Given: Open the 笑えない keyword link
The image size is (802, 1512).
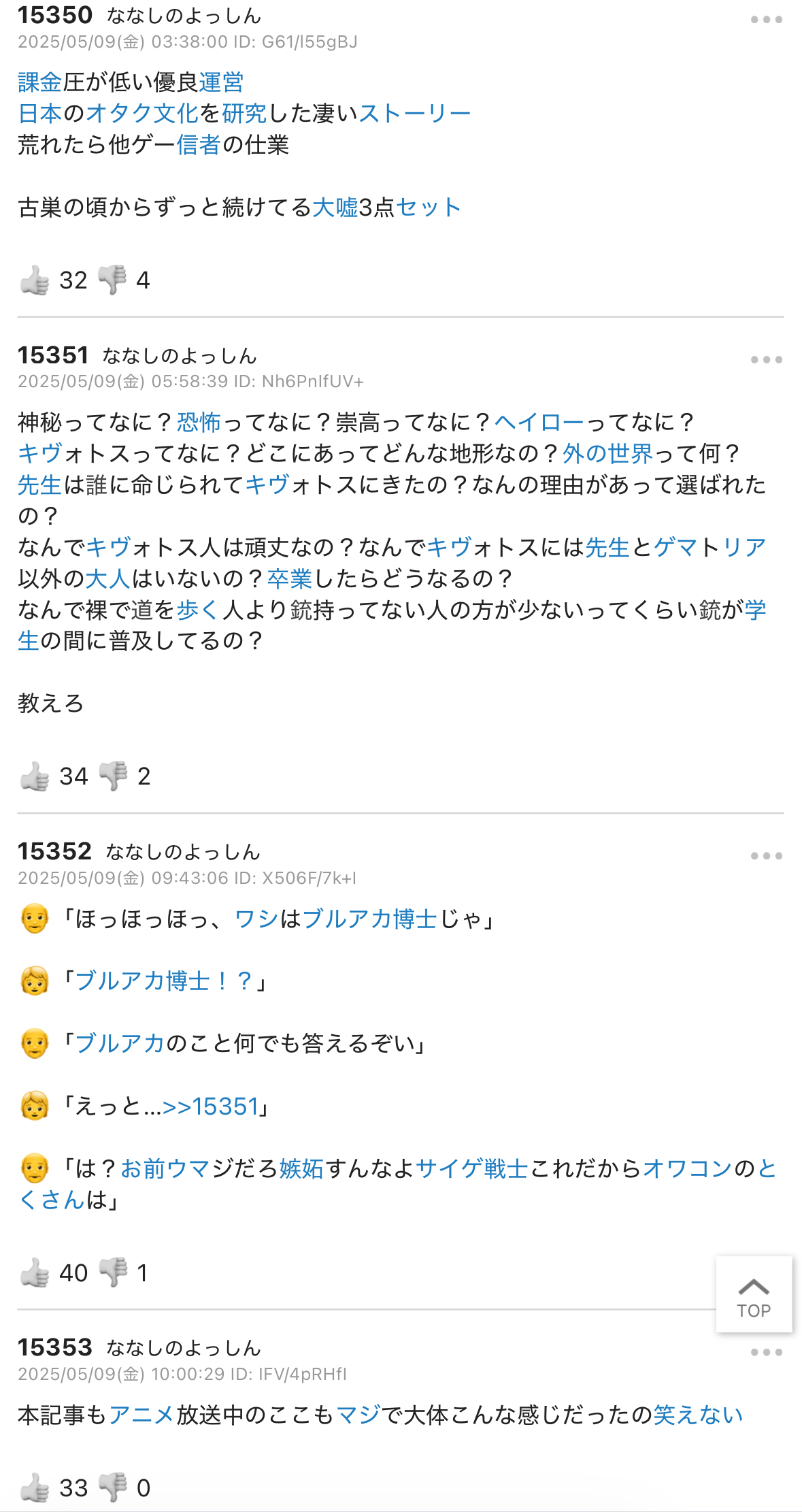Looking at the screenshot, I should 697,1415.
